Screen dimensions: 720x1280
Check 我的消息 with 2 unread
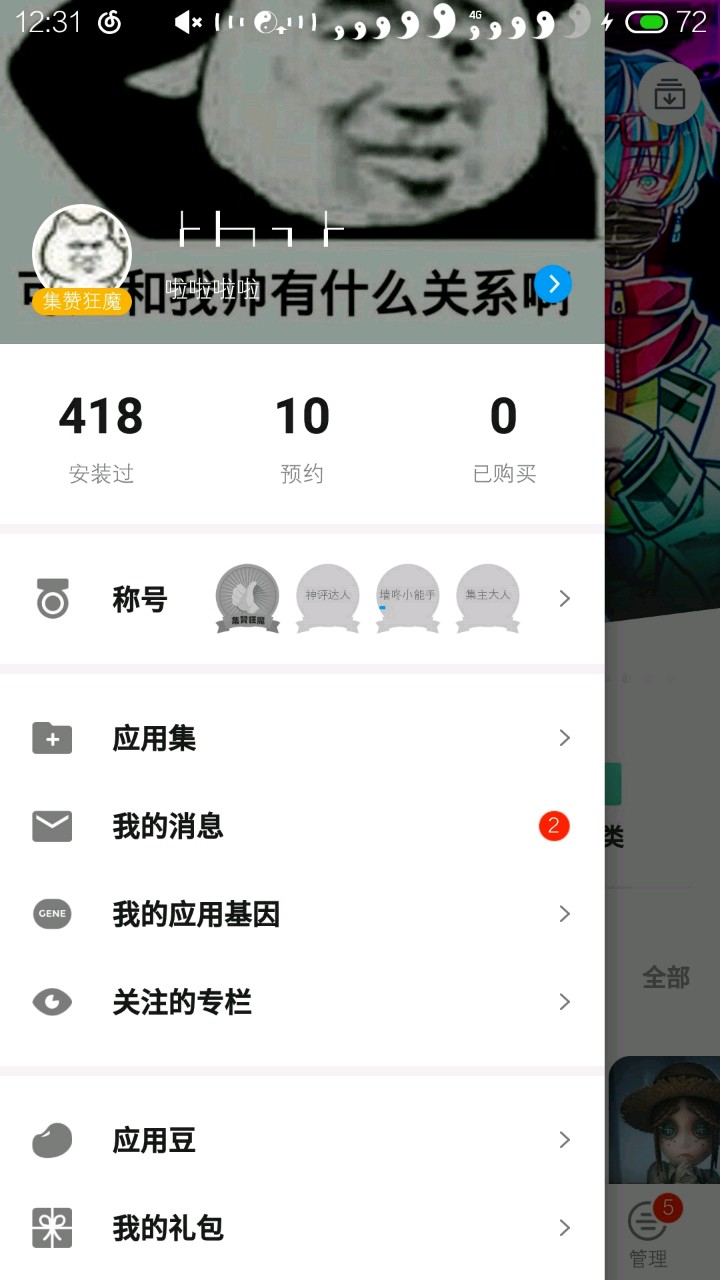pos(300,826)
